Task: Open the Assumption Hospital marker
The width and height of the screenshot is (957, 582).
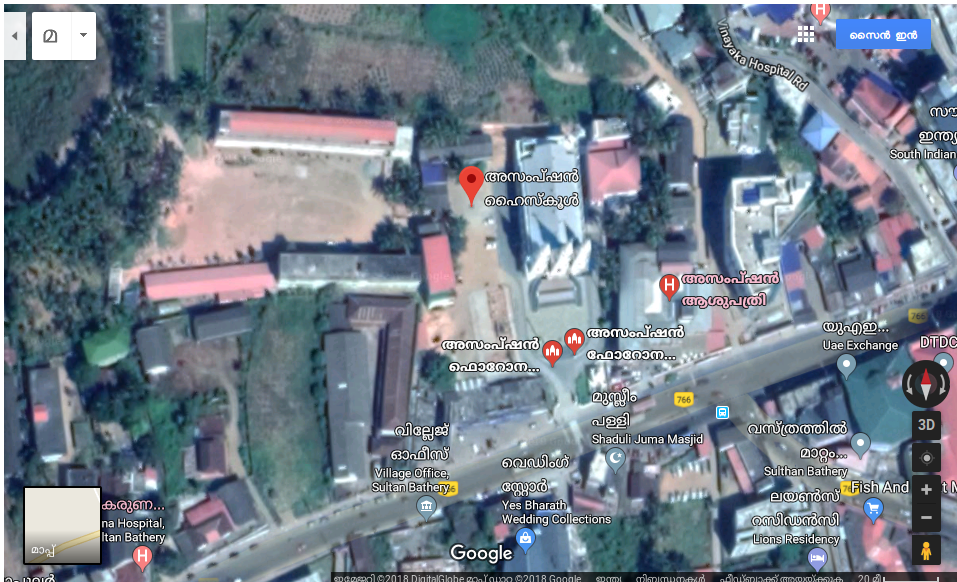Action: pyautogui.click(x=669, y=287)
